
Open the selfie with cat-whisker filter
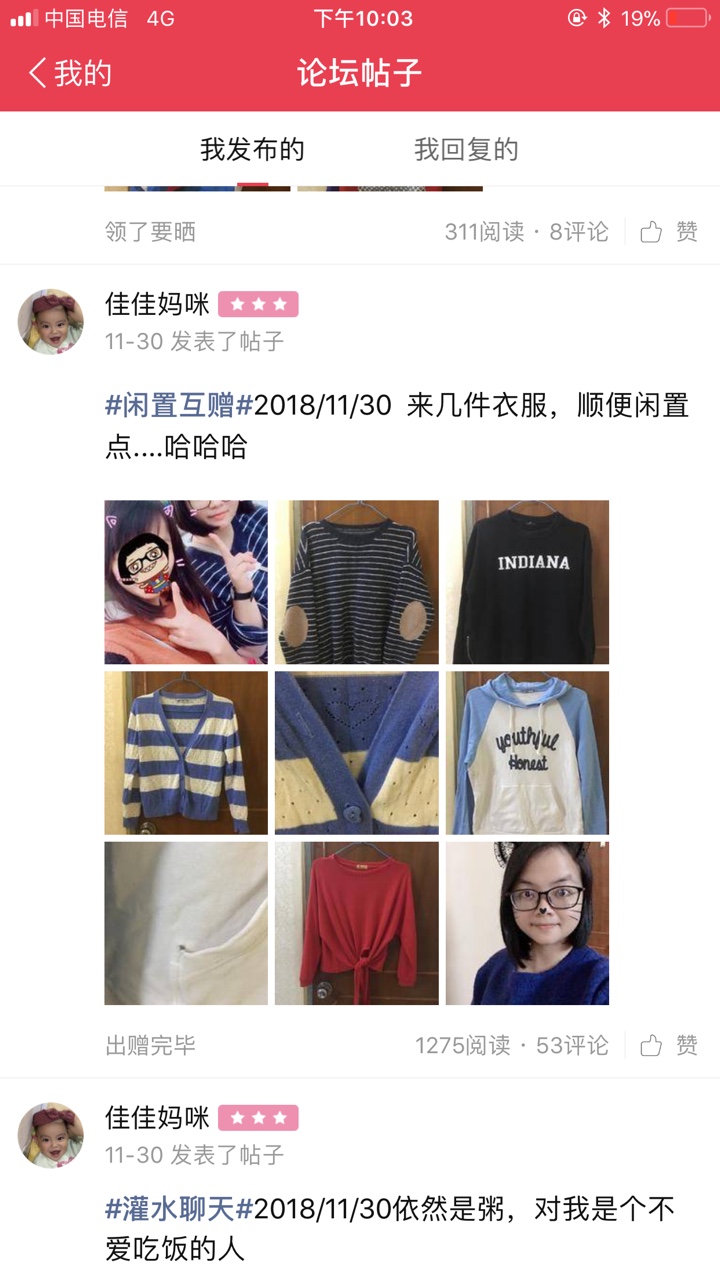click(527, 923)
